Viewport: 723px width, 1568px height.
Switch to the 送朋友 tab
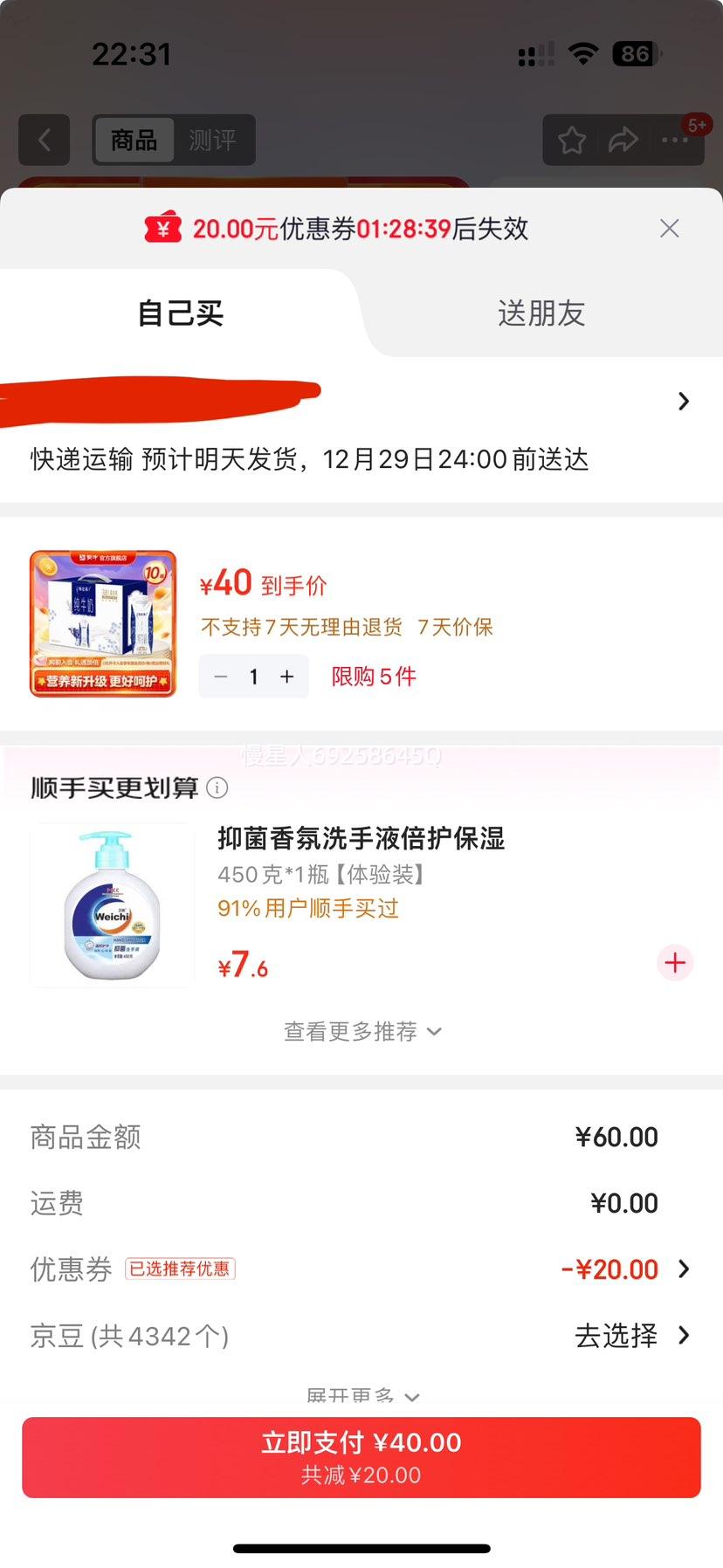tap(541, 314)
